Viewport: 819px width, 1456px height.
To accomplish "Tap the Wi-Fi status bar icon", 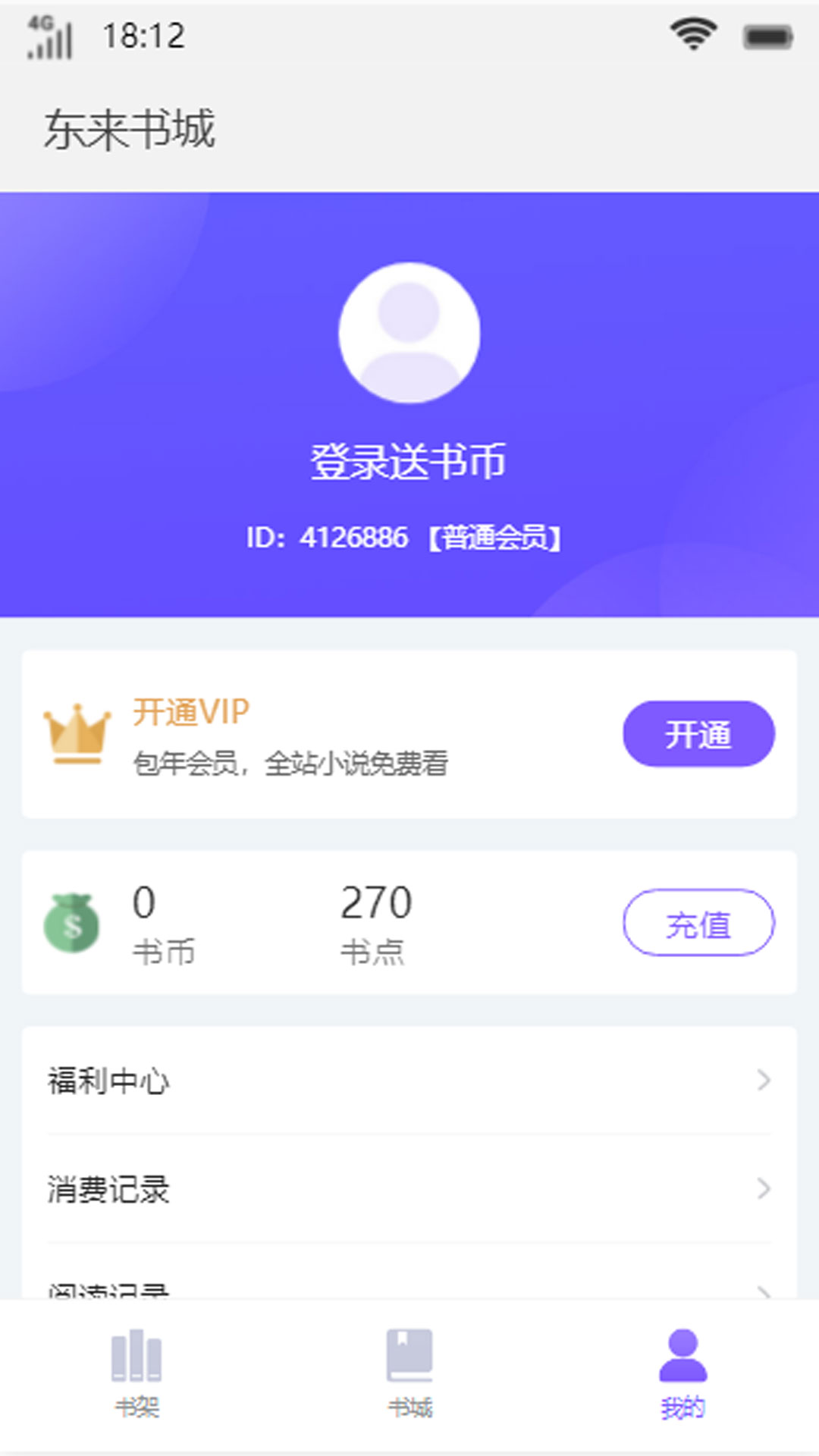I will pyautogui.click(x=691, y=32).
